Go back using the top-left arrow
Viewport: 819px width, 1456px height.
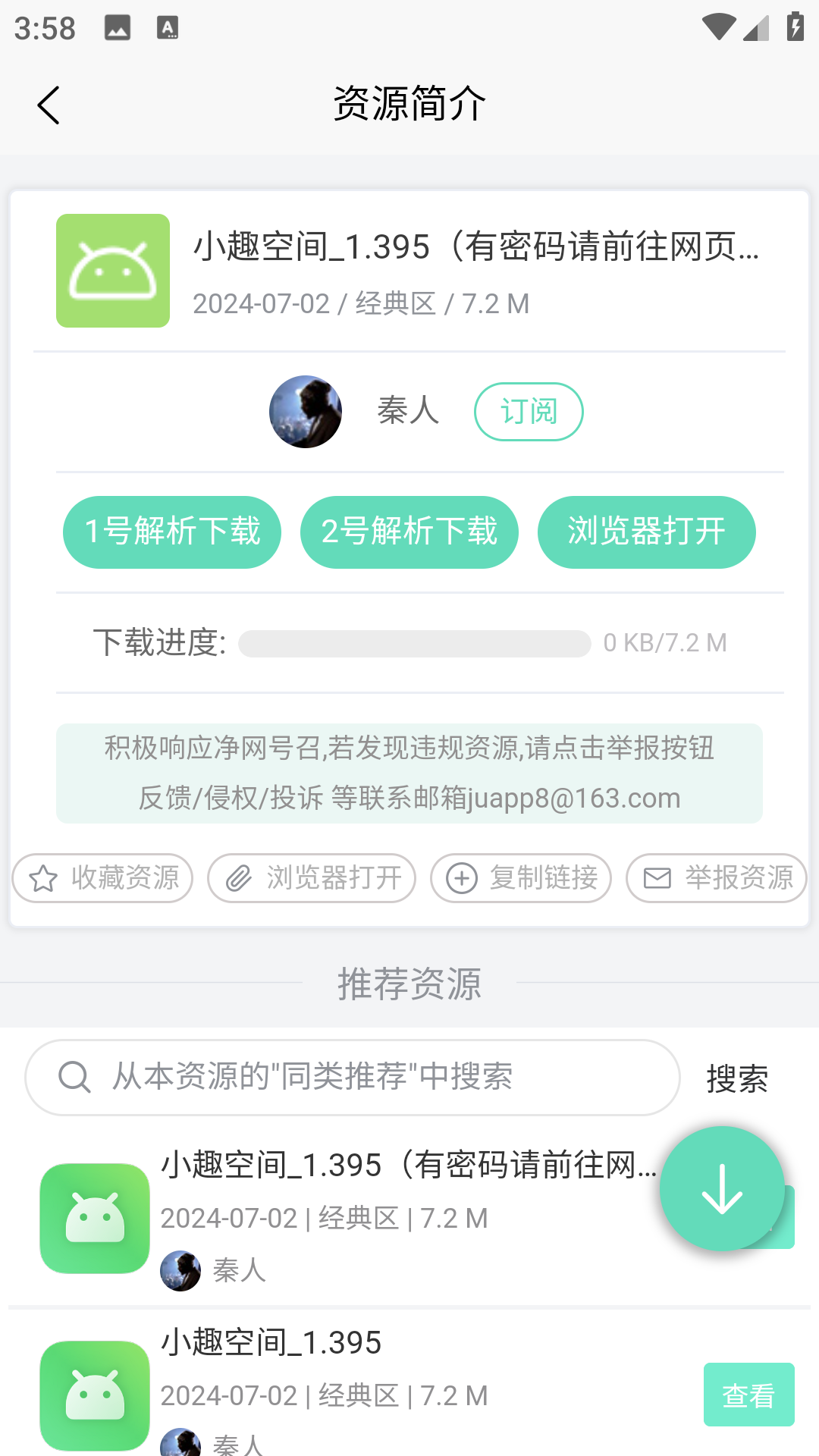(49, 105)
